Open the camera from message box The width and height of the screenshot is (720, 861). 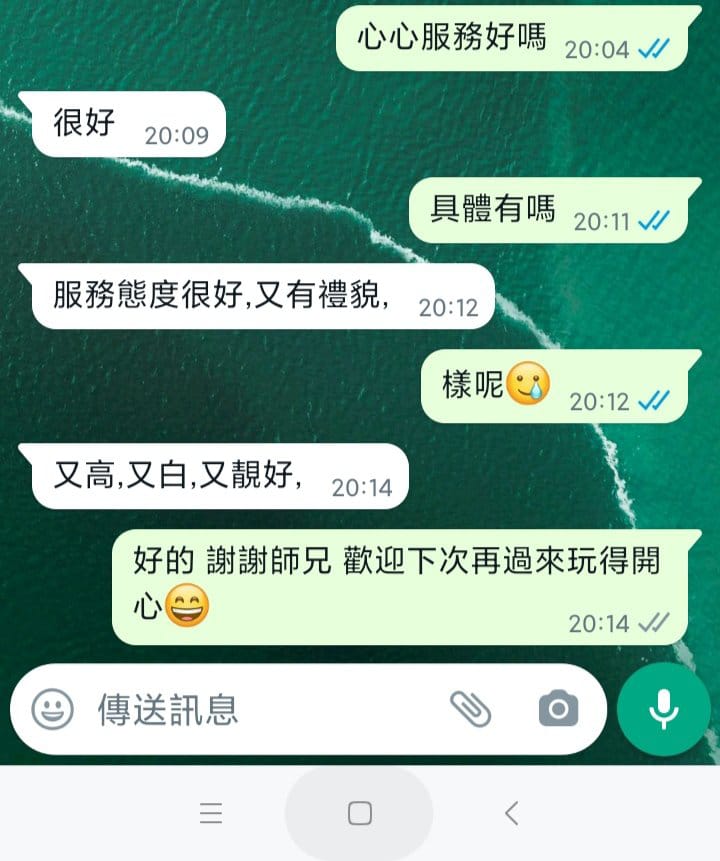click(558, 709)
